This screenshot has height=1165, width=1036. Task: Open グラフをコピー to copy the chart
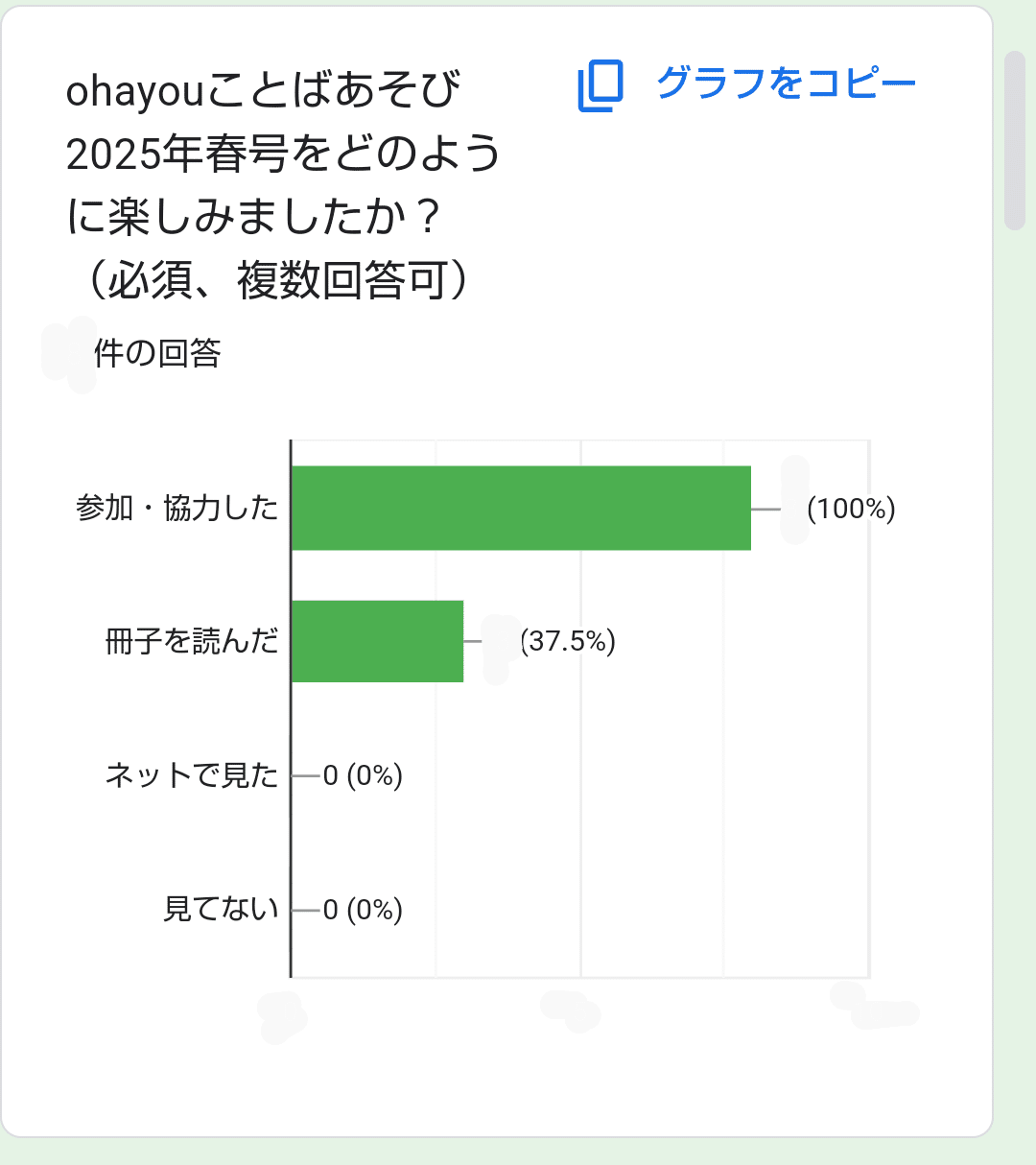pyautogui.click(x=784, y=83)
